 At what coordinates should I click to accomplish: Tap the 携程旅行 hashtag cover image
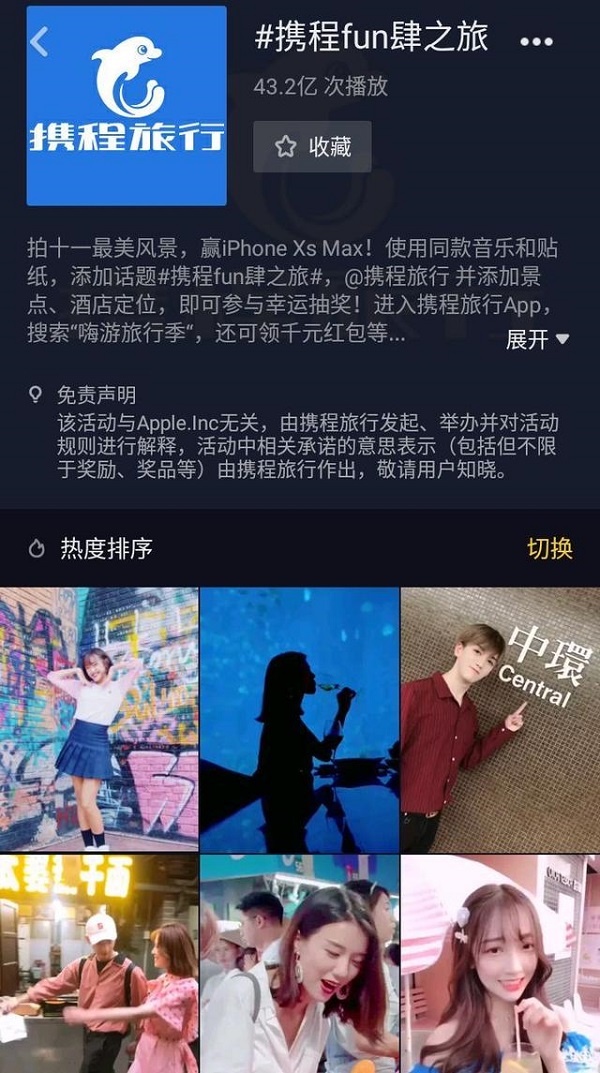127,106
